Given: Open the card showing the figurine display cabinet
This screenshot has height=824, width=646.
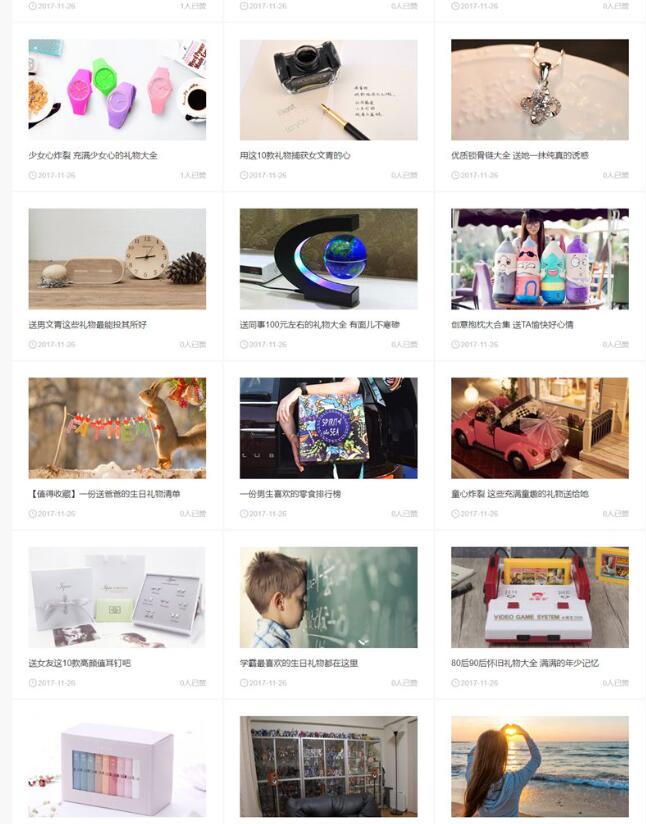Looking at the screenshot, I should click(328, 766).
